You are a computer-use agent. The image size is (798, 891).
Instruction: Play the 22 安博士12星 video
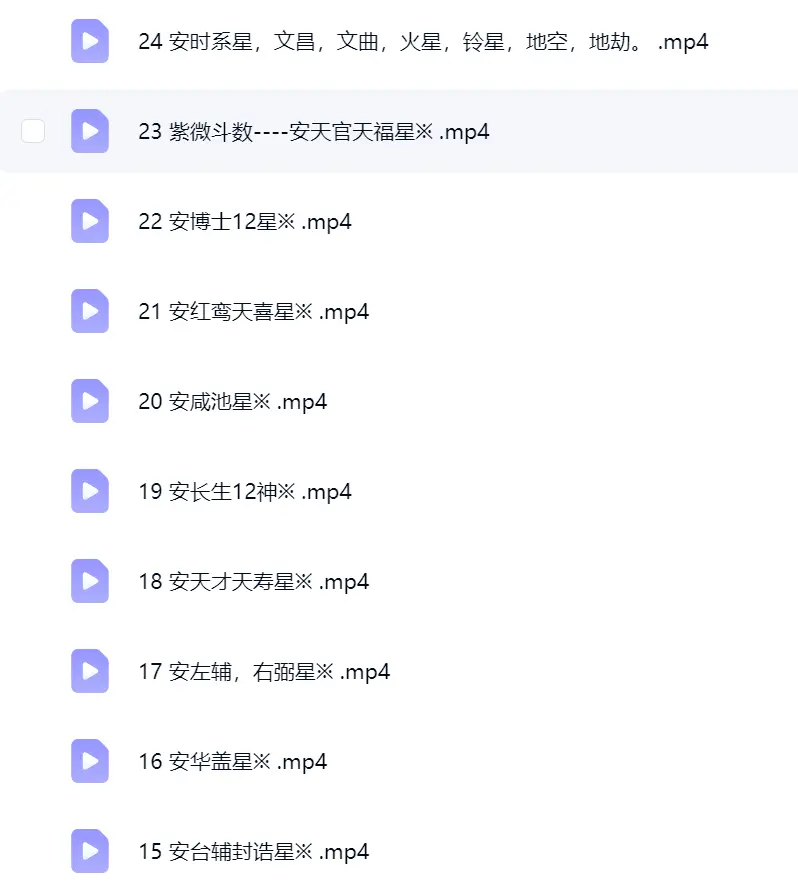point(245,222)
